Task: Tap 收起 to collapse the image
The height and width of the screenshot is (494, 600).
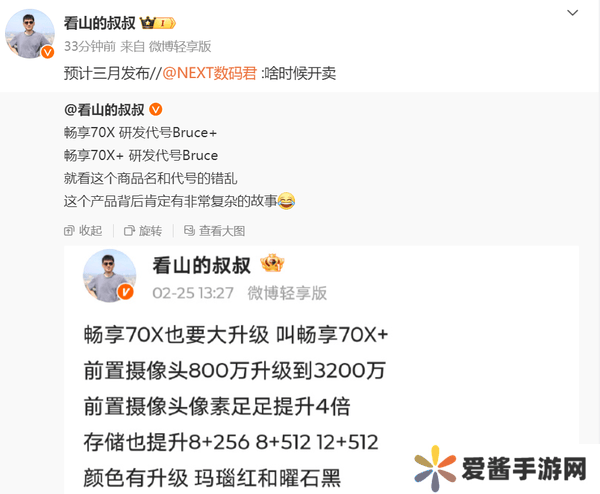Action: tap(84, 231)
